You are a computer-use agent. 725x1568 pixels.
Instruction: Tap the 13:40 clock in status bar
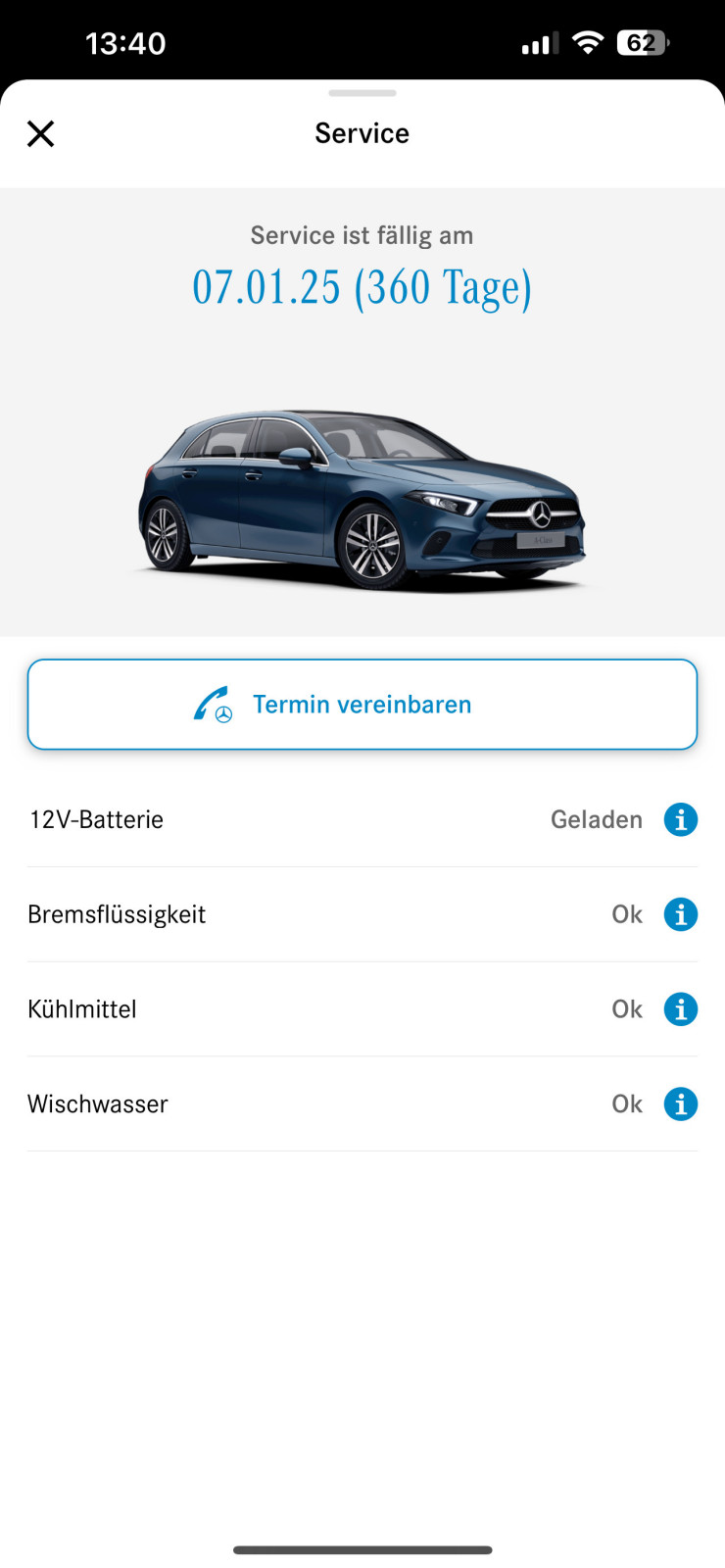point(125,42)
